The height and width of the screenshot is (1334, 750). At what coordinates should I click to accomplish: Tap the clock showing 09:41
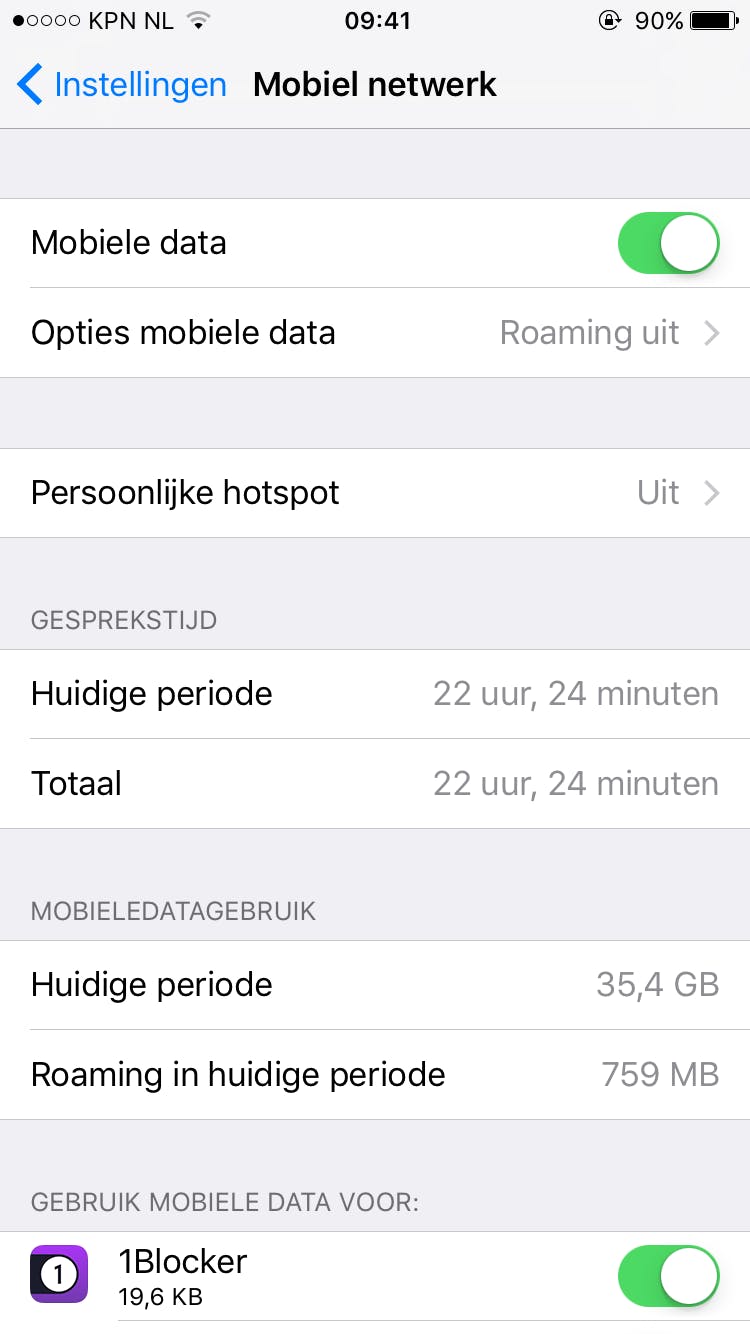(x=375, y=20)
